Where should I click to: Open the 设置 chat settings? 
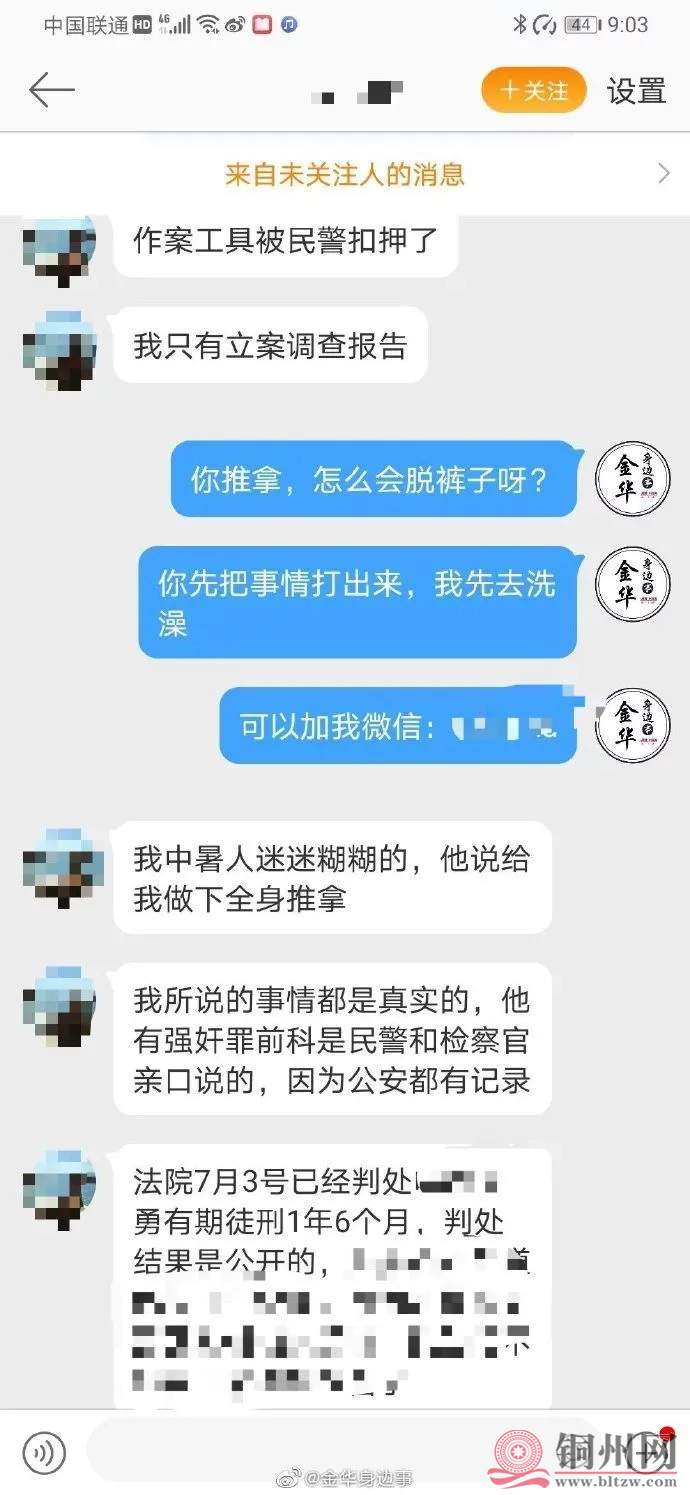pos(636,91)
